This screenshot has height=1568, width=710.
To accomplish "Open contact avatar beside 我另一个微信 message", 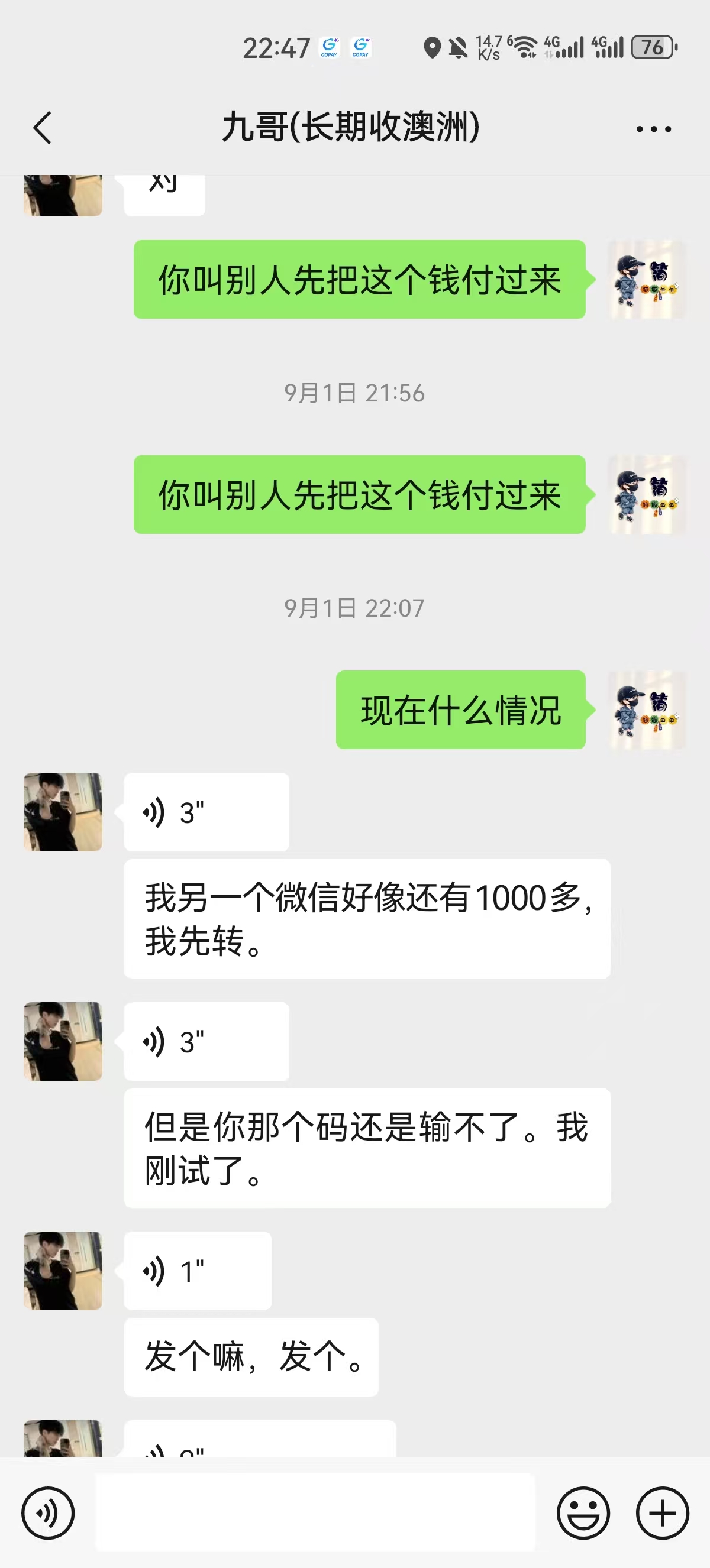I will click(x=63, y=812).
